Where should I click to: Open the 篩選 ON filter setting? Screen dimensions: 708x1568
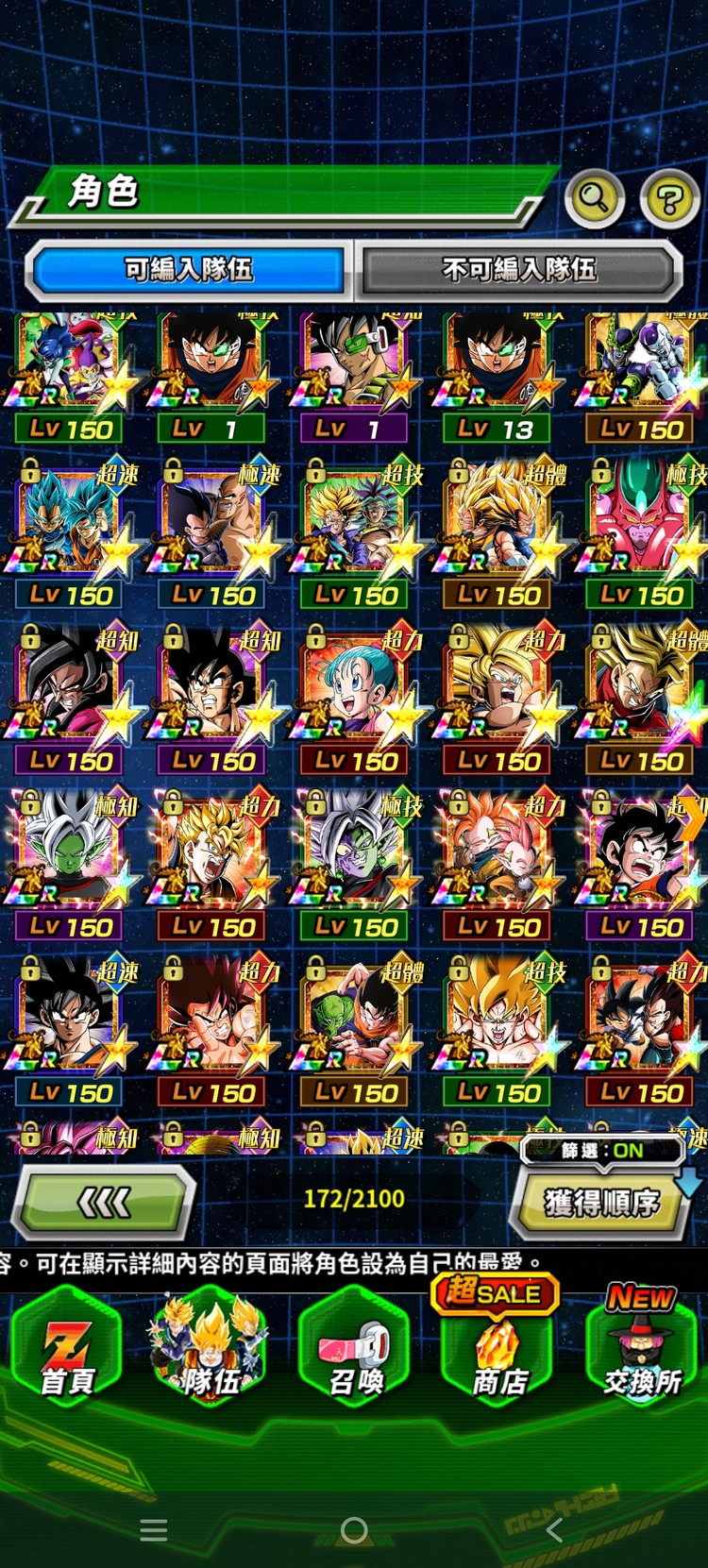click(602, 1151)
